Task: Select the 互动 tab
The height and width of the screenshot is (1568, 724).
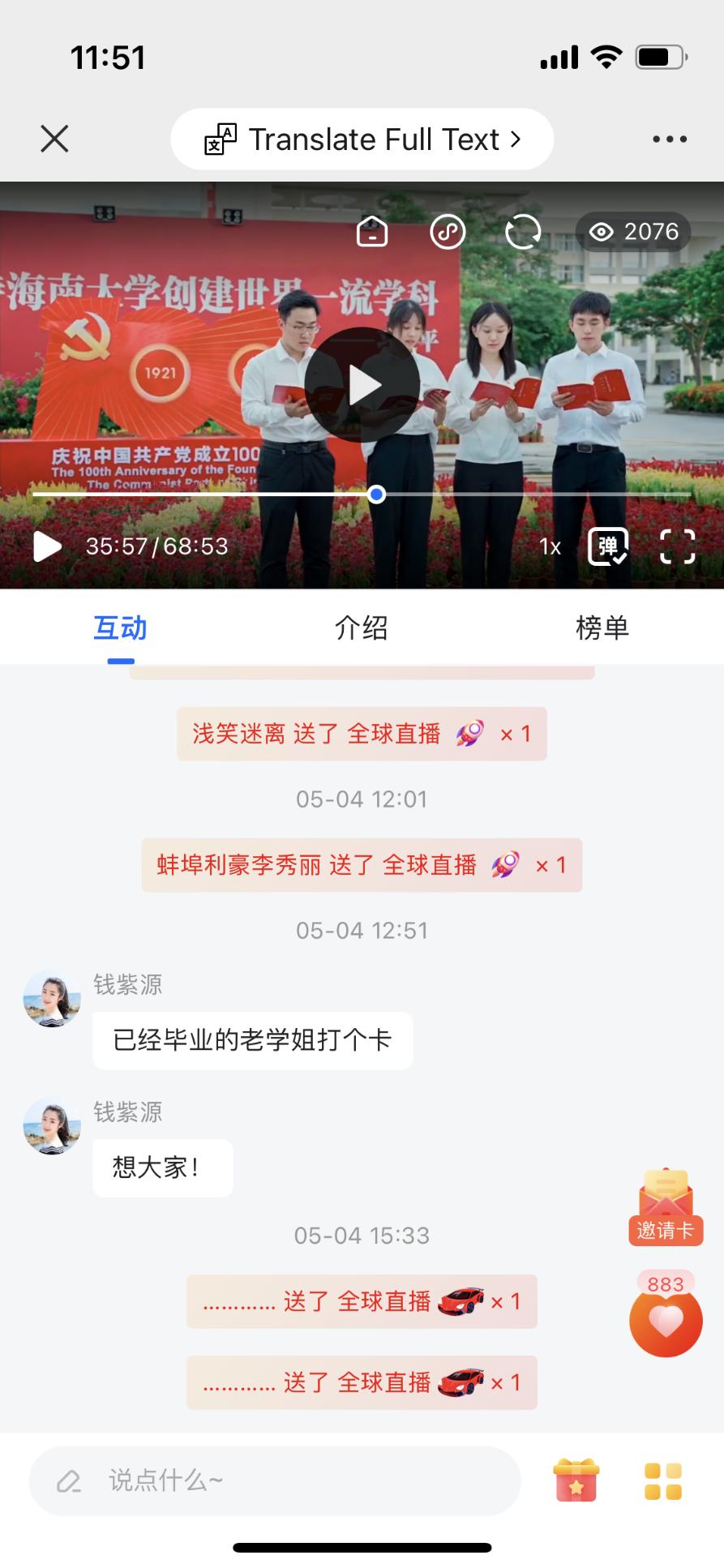Action: click(119, 628)
